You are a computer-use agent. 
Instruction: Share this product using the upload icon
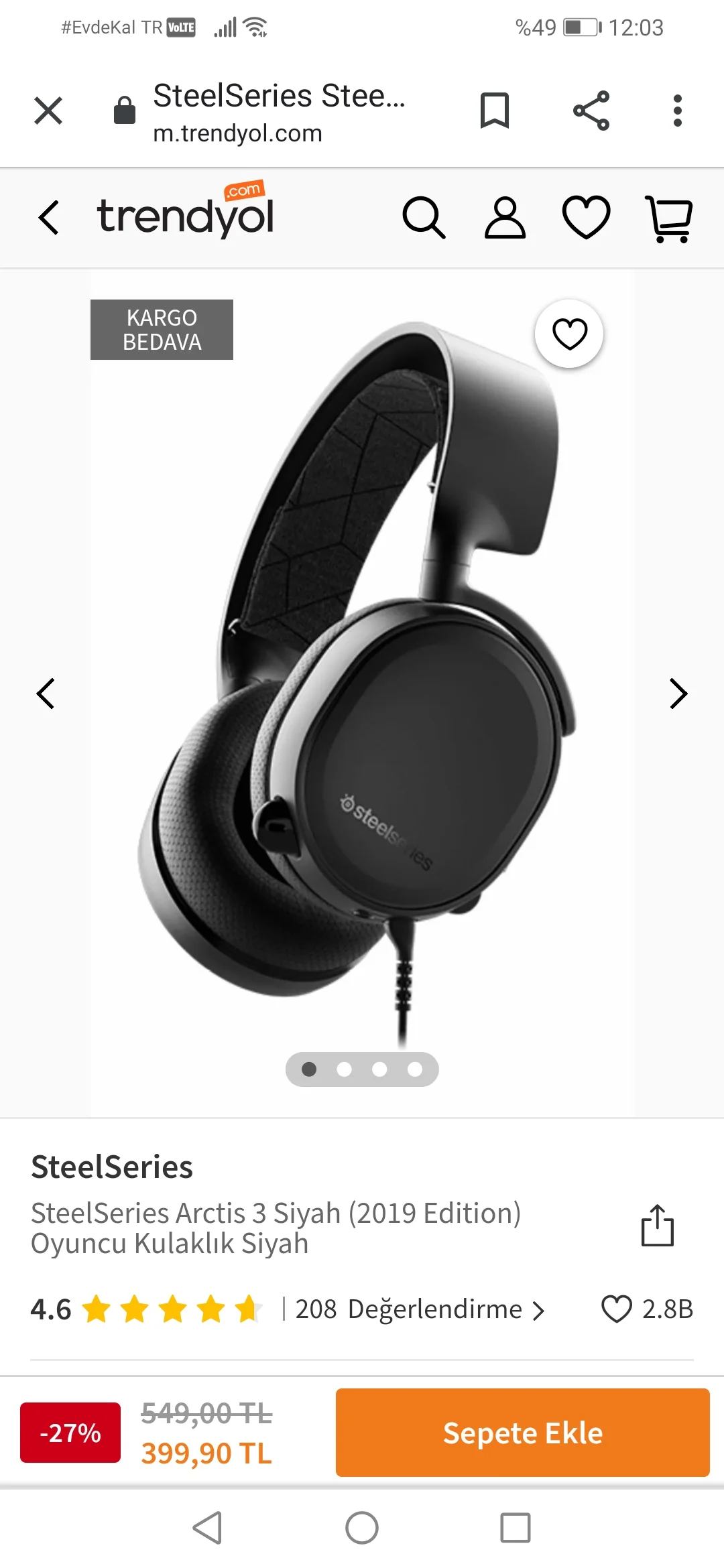657,1226
